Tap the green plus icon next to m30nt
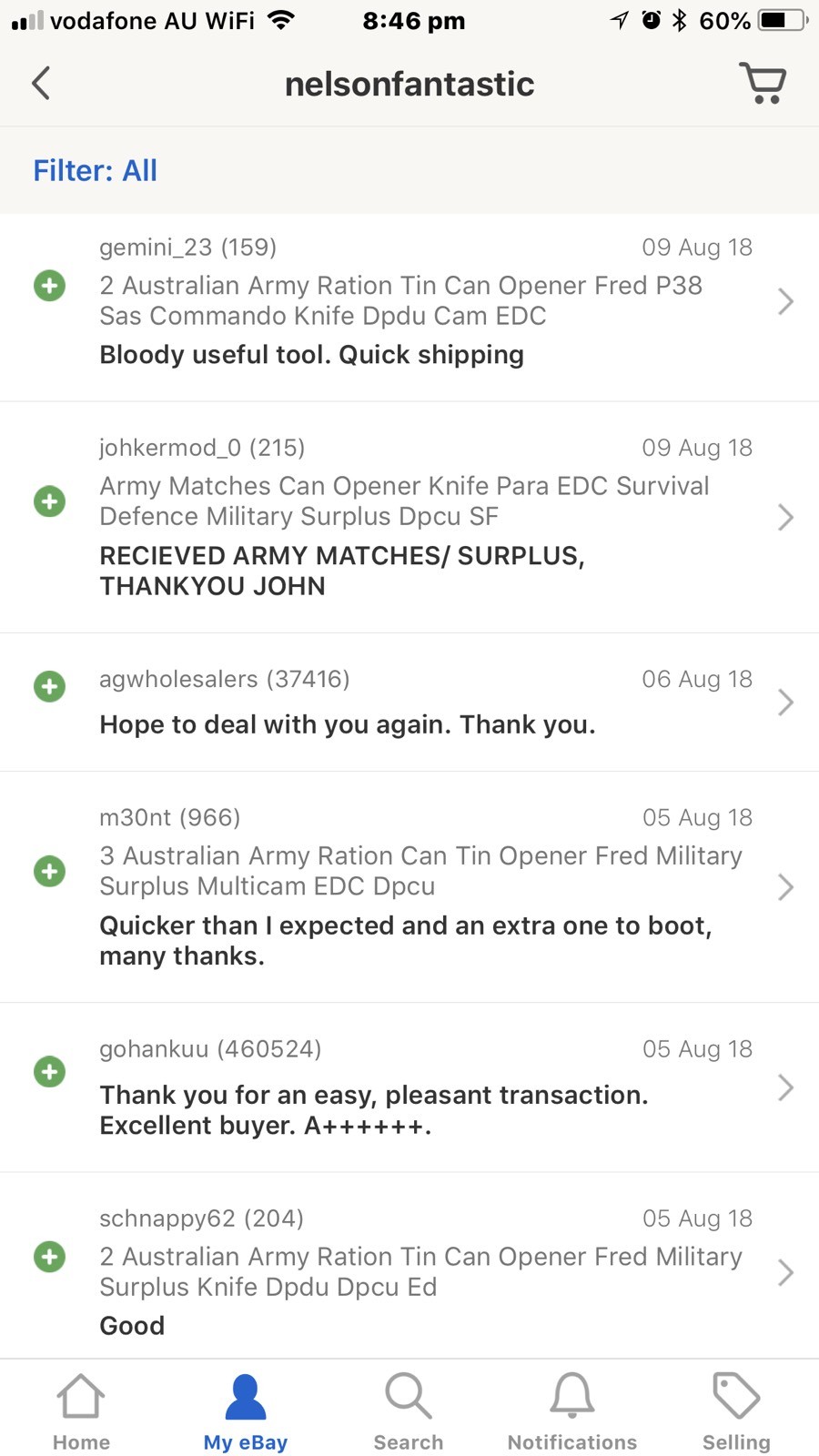This screenshot has height=1456, width=819. [x=49, y=871]
